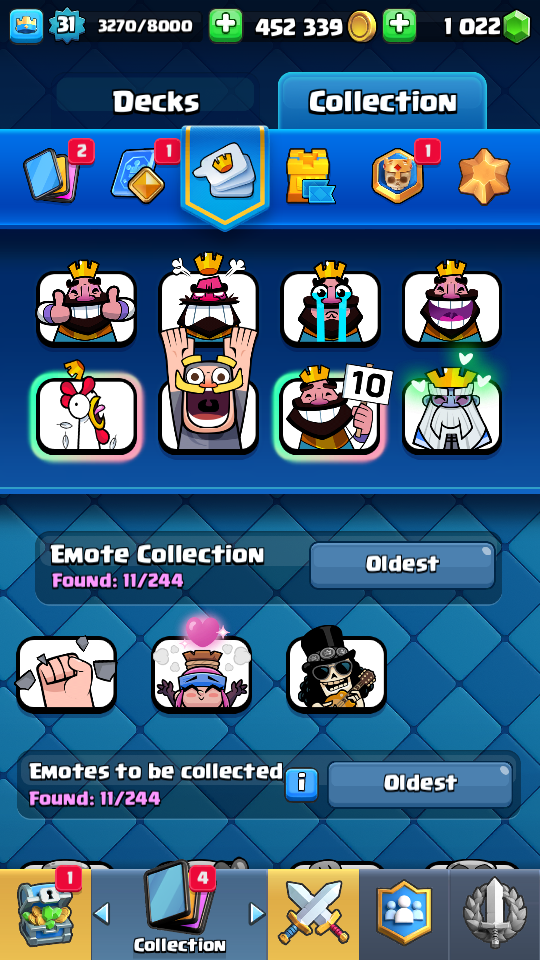Change Emote Collection sort order from Oldest
The height and width of the screenshot is (960, 540).
pyautogui.click(x=402, y=564)
